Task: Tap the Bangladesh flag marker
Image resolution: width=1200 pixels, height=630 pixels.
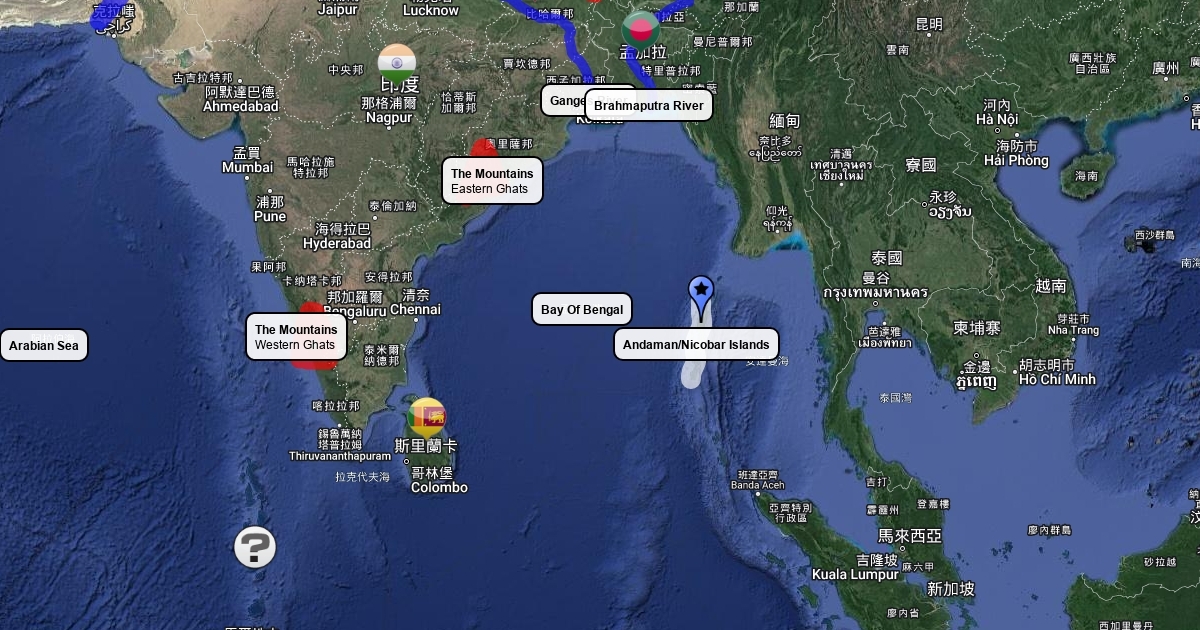Action: point(640,30)
